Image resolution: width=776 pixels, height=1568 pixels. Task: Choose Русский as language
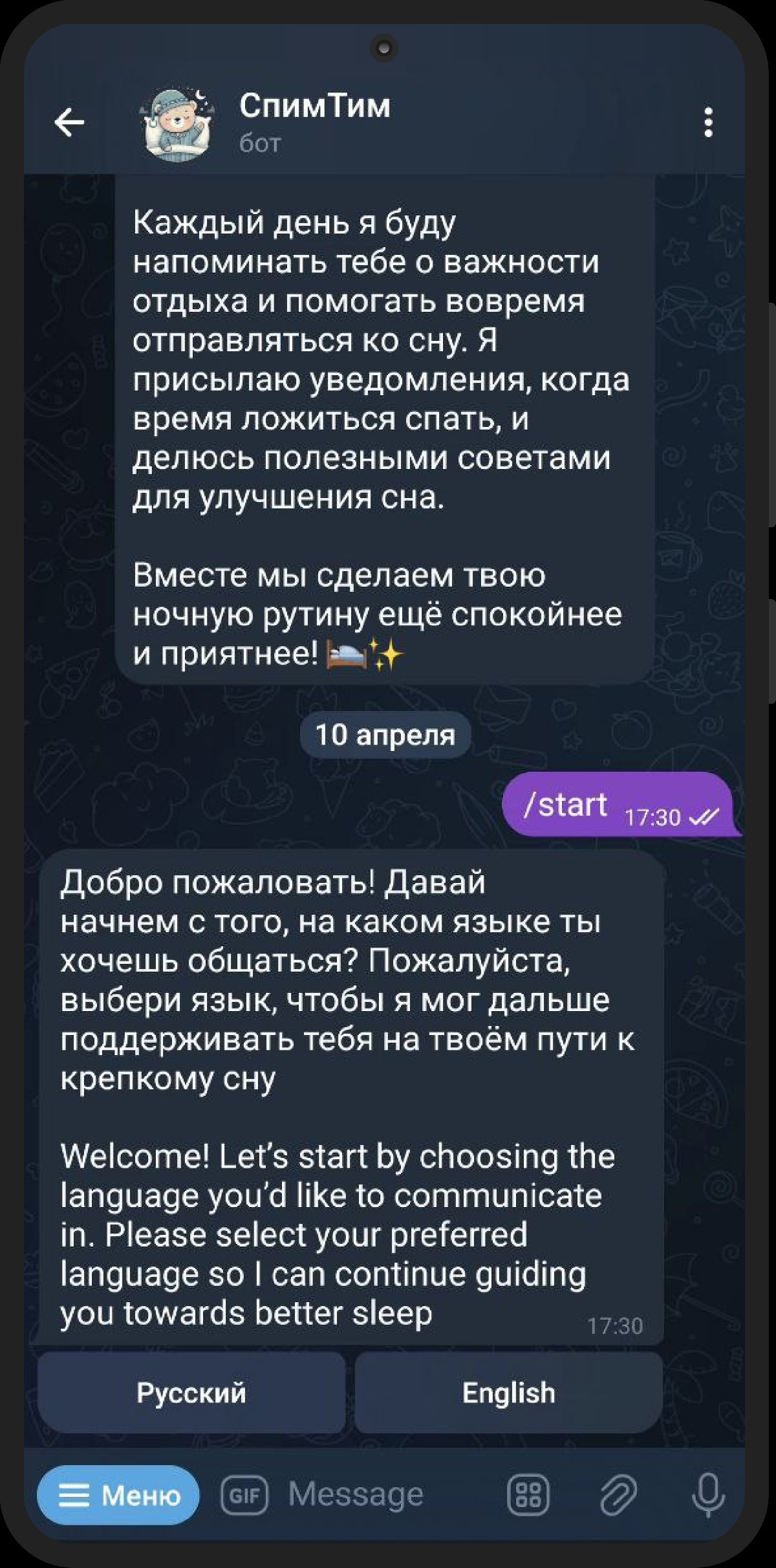(191, 1393)
